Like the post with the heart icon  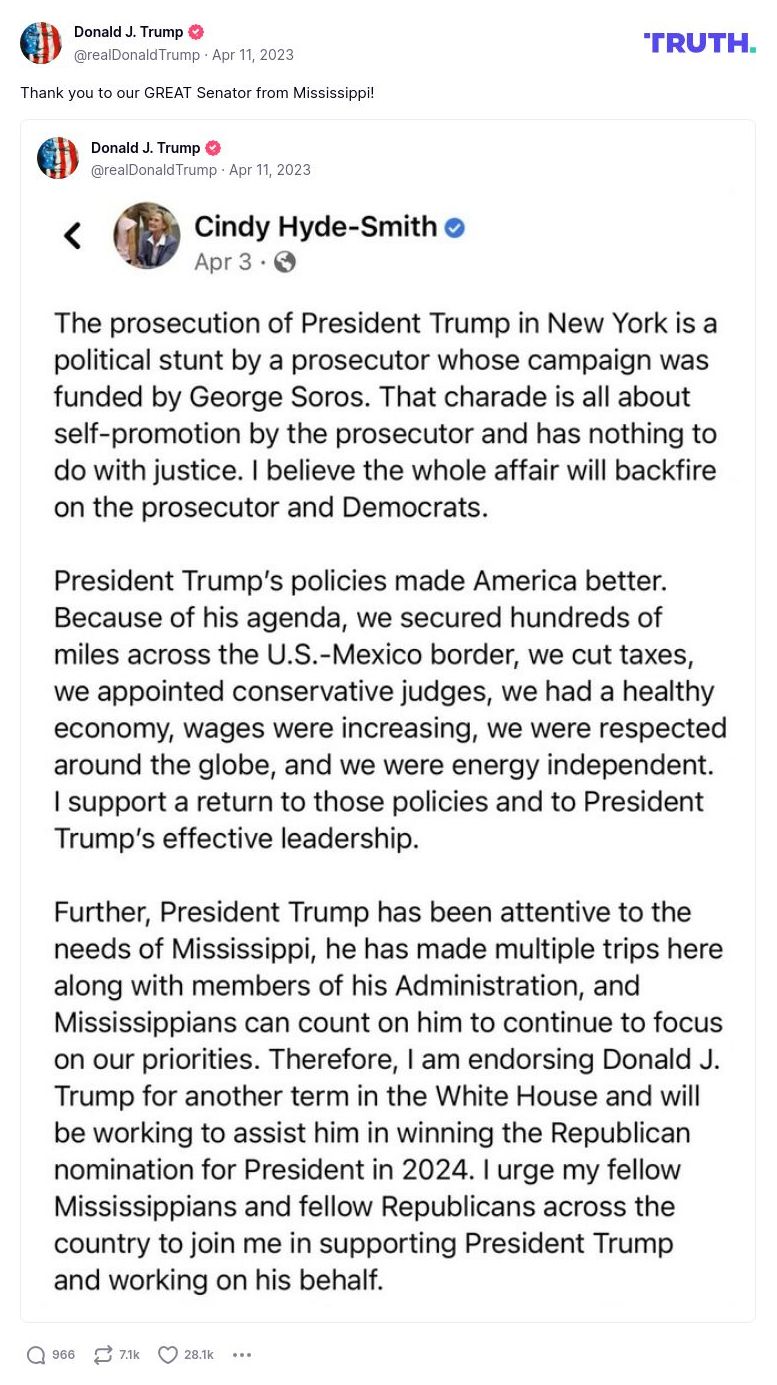pyautogui.click(x=168, y=1355)
